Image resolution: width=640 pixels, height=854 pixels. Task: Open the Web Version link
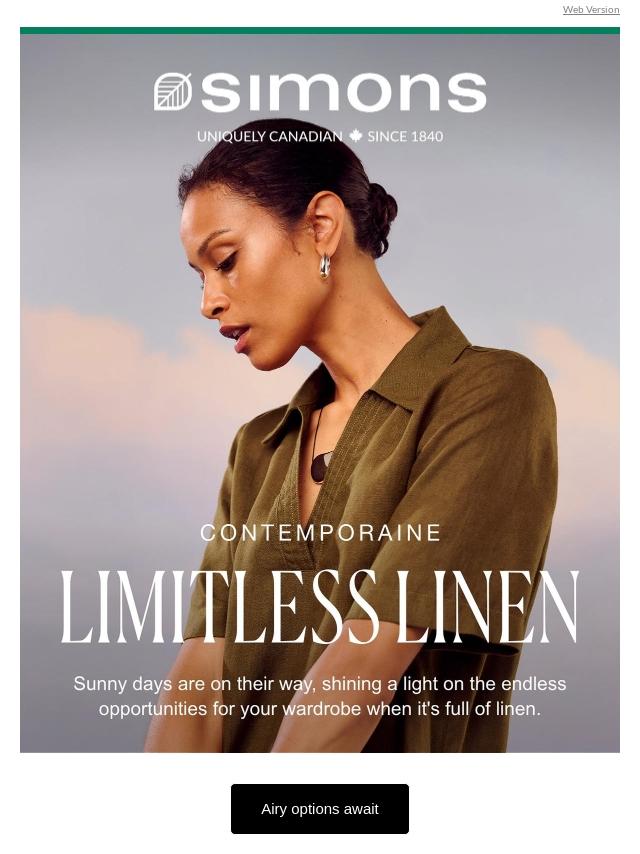coord(590,10)
